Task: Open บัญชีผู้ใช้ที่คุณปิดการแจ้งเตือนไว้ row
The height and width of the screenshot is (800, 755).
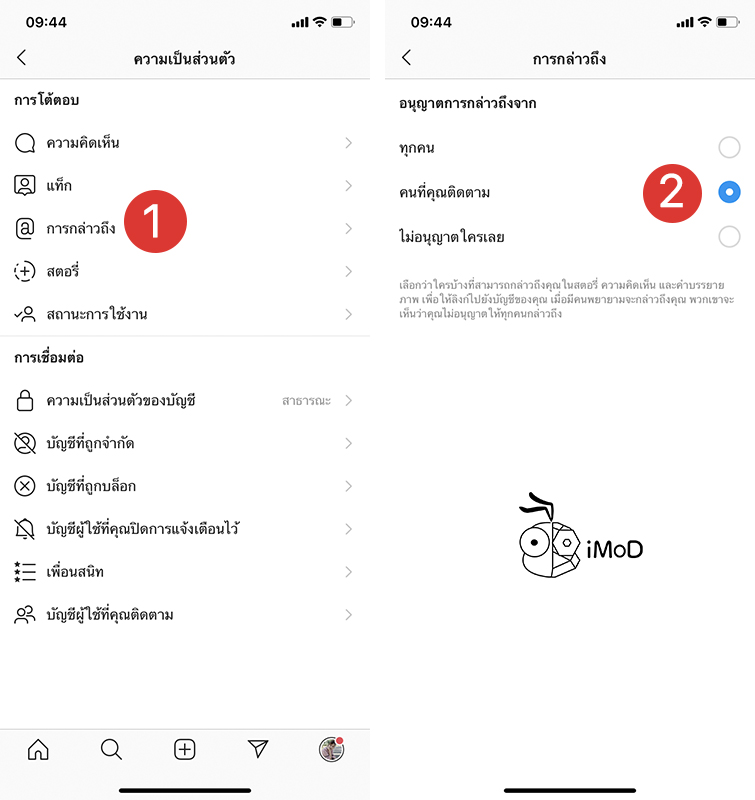Action: 184,529
